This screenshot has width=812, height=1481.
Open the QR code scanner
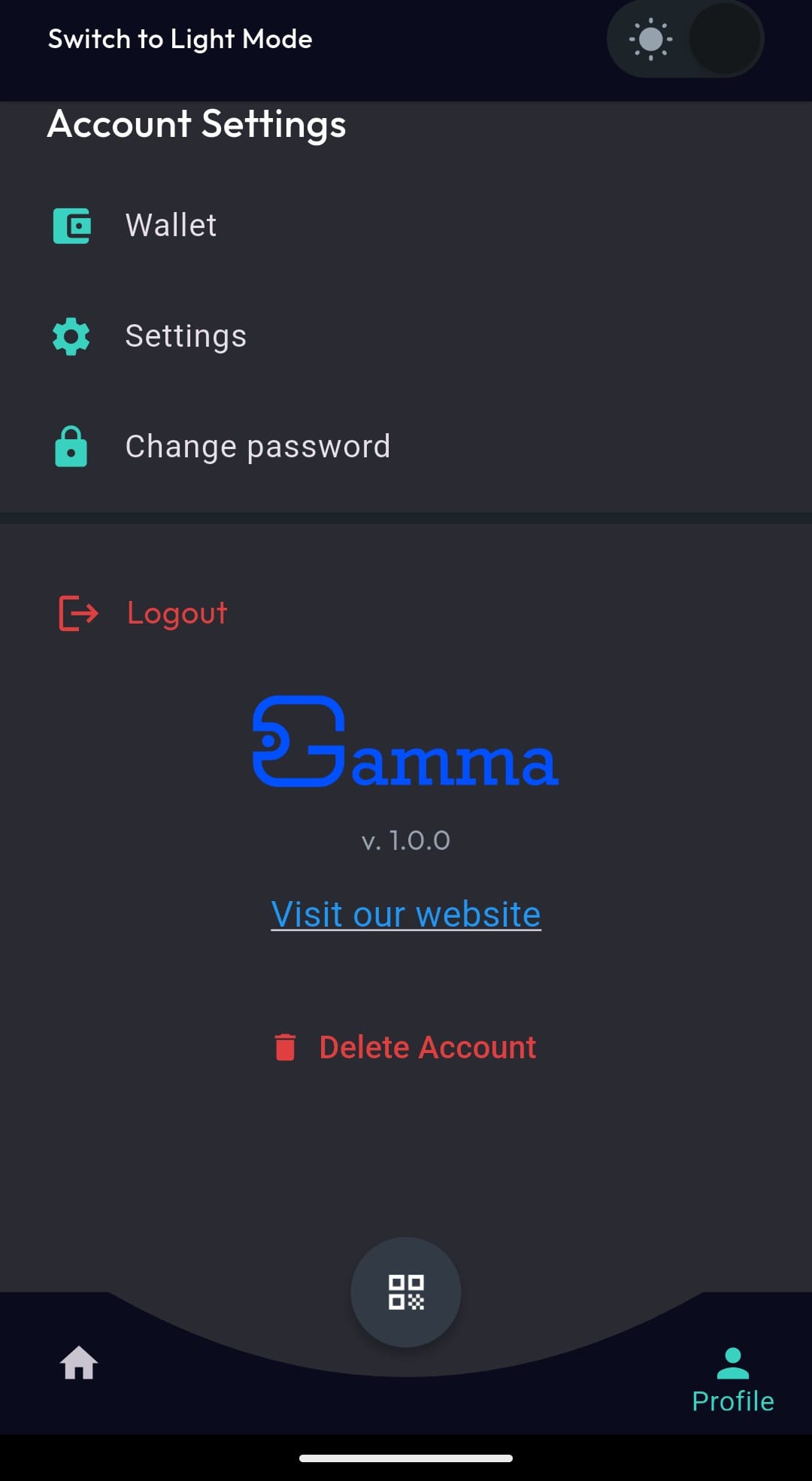pyautogui.click(x=405, y=1291)
